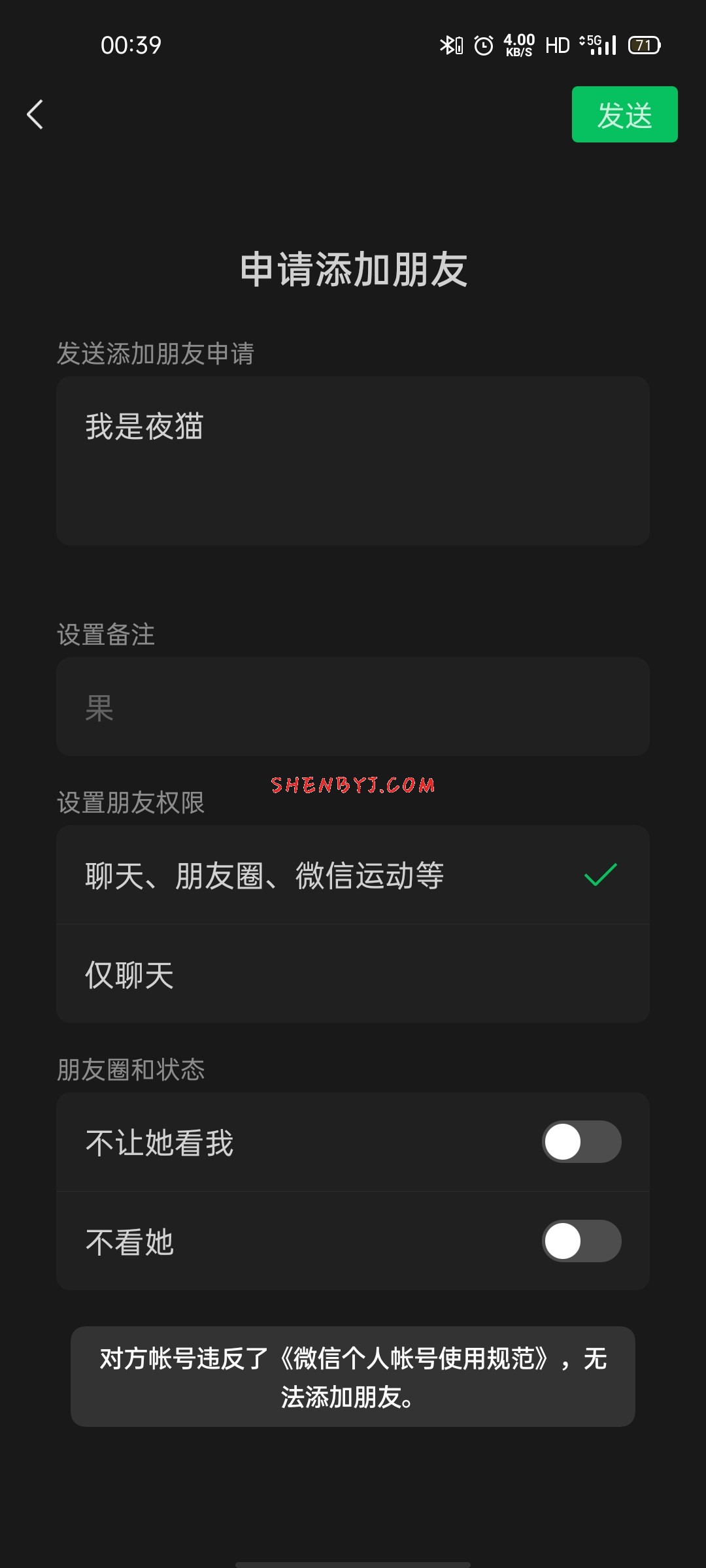The width and height of the screenshot is (706, 1568).
Task: Turn on the 不看她 switch
Action: coord(581,1241)
